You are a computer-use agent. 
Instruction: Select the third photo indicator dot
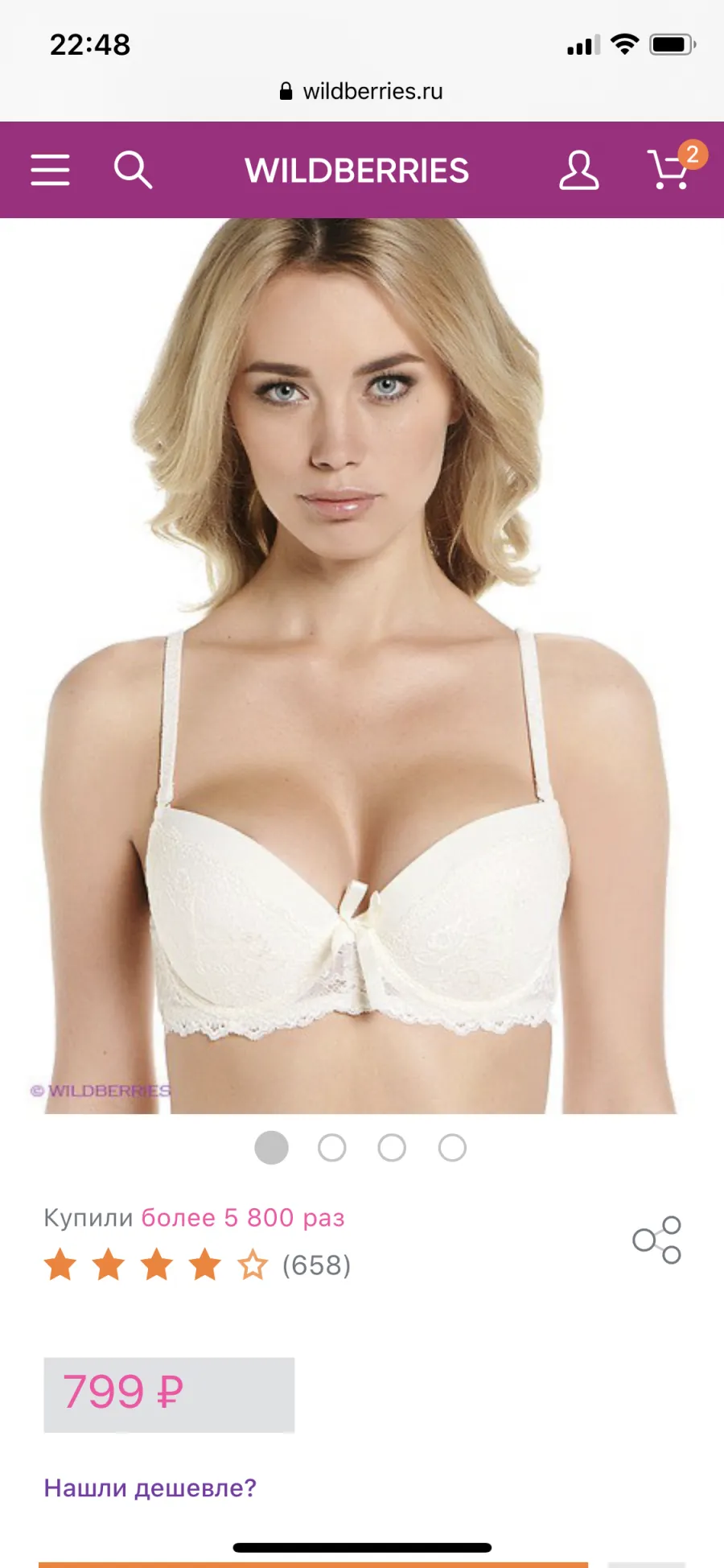click(x=392, y=1148)
